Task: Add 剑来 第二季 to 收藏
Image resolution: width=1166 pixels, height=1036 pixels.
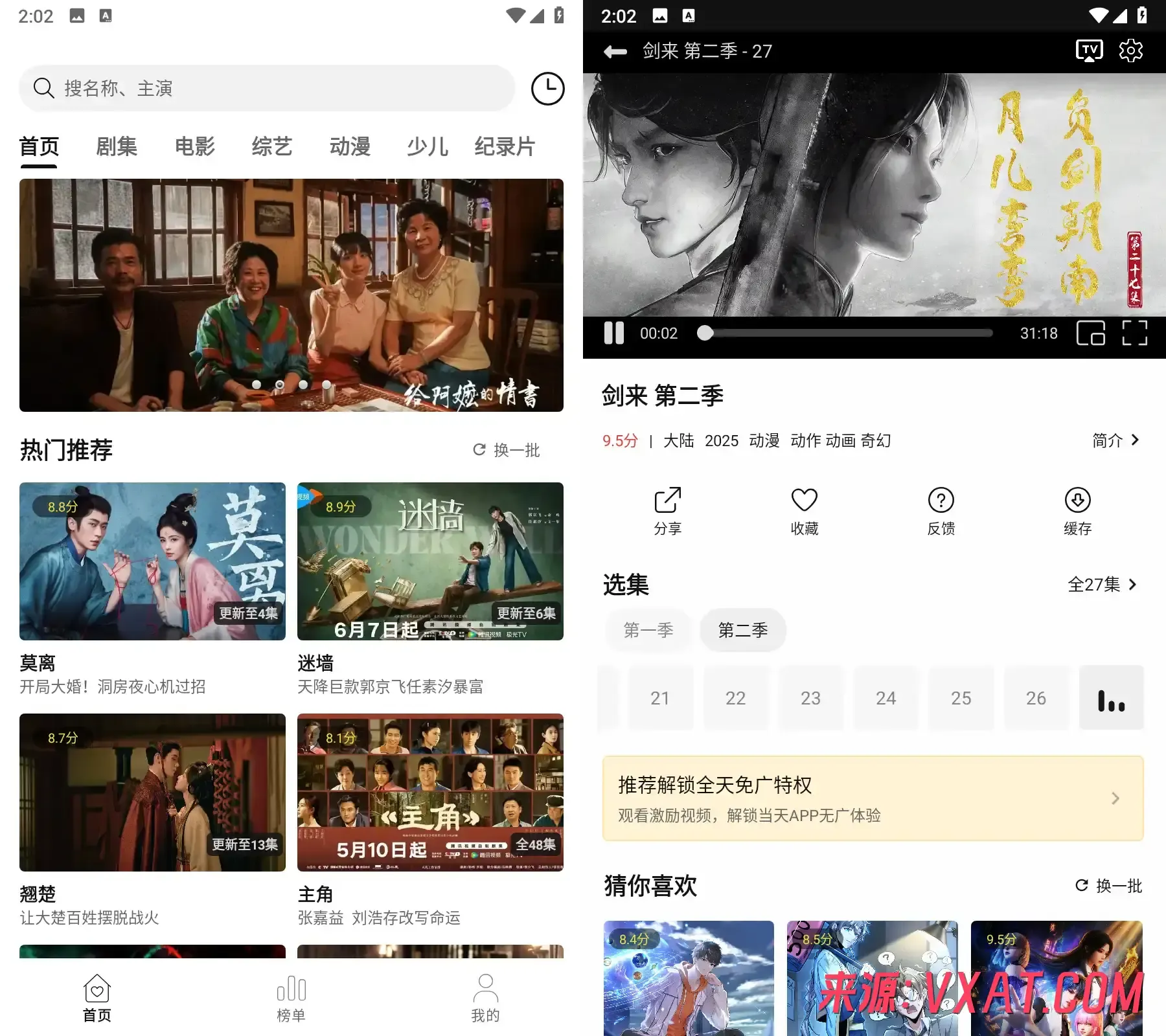Action: point(805,511)
